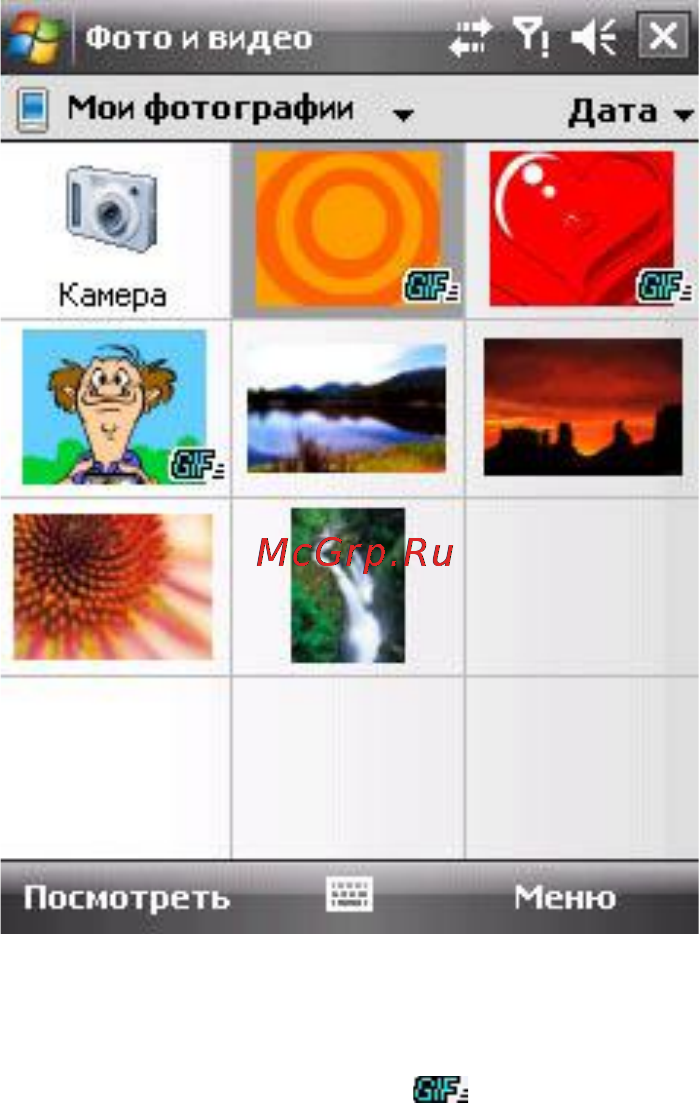The height and width of the screenshot is (1103, 699).
Task: Expand the Мои фотографии folder dropdown
Action: coord(403,114)
